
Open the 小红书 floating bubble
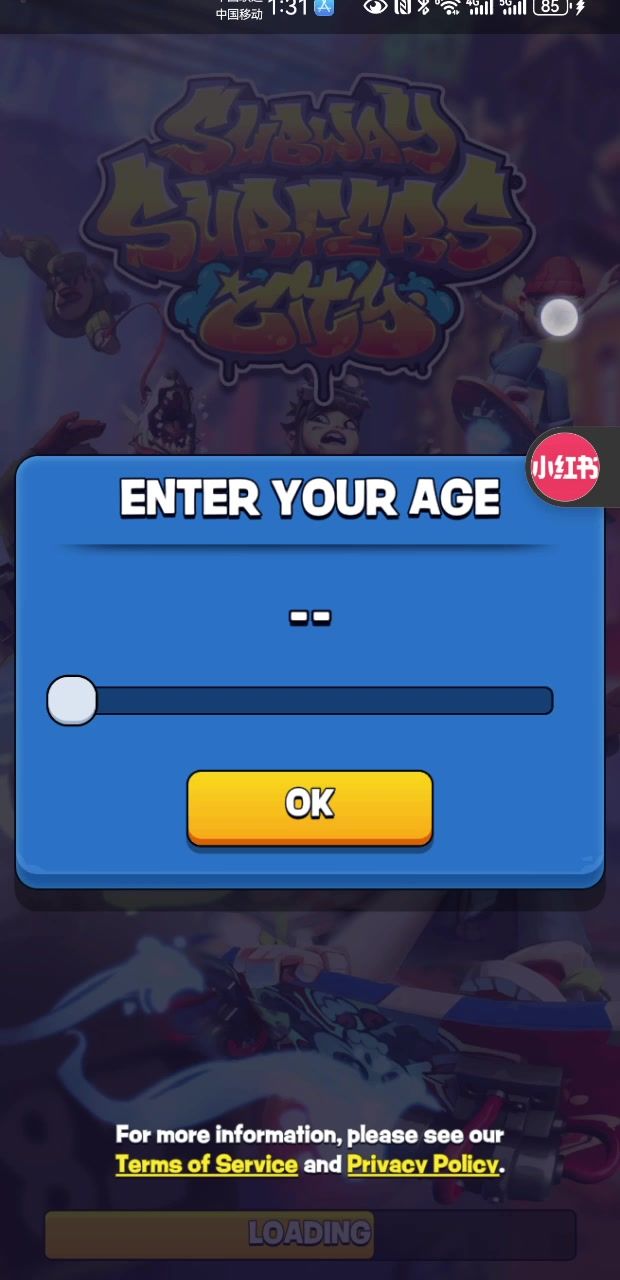pyautogui.click(x=566, y=467)
